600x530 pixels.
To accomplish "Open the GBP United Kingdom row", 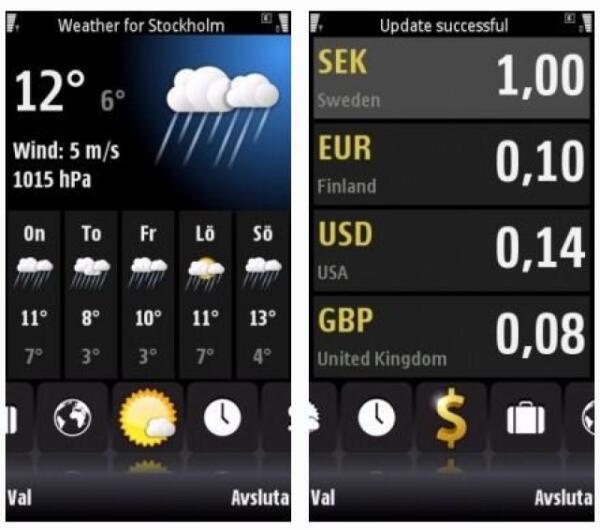I will point(451,336).
